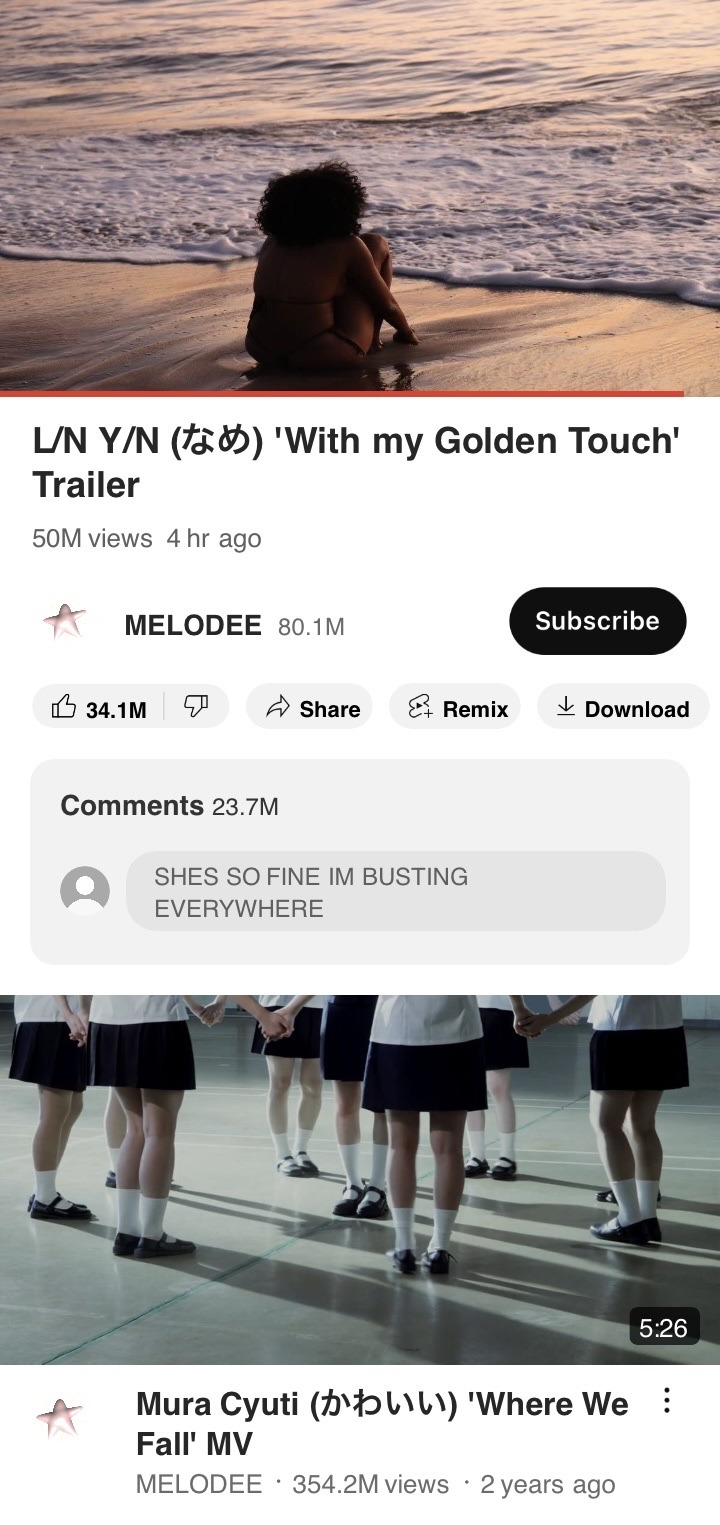Open the Remix option
Viewport: 720px width, 1525px height.
pos(456,708)
